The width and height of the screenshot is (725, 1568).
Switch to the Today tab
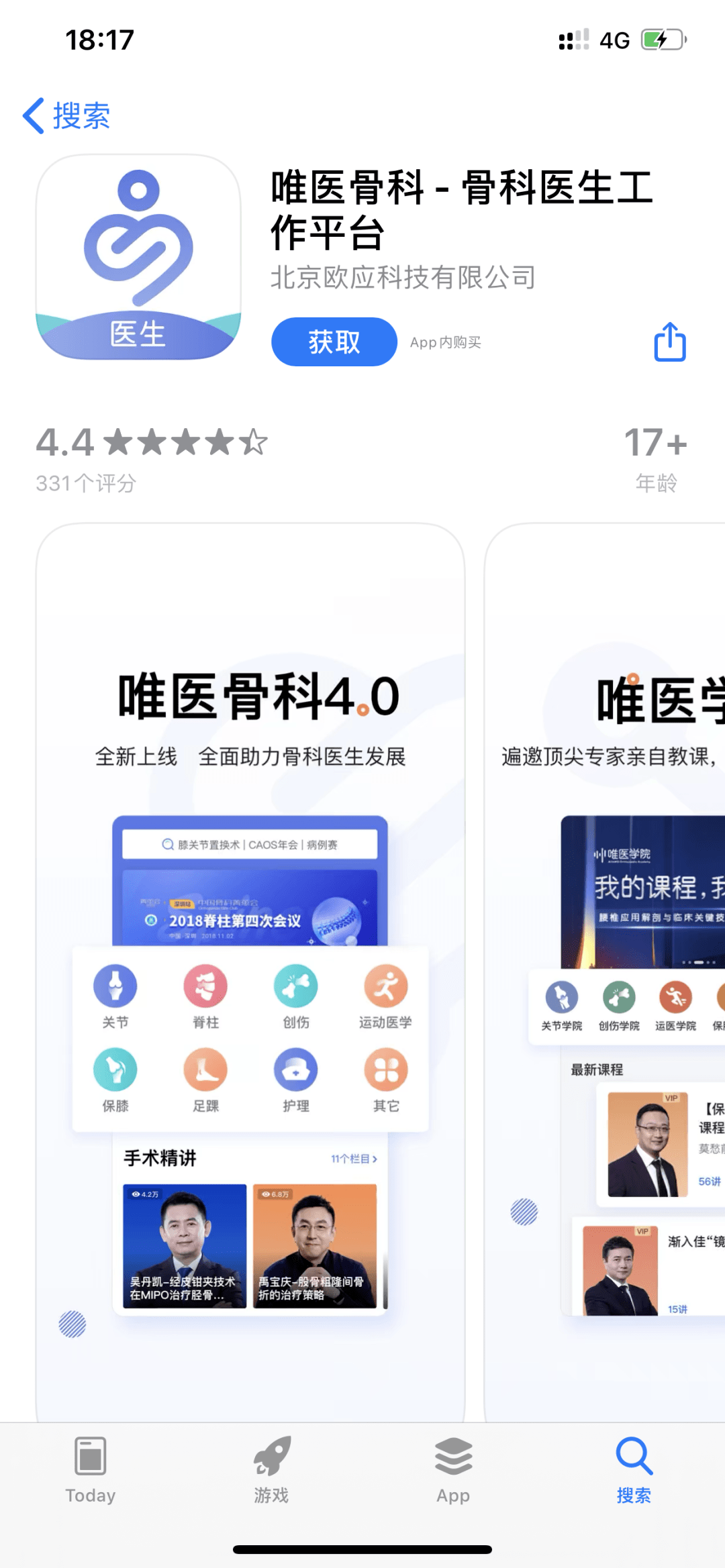[x=91, y=1471]
